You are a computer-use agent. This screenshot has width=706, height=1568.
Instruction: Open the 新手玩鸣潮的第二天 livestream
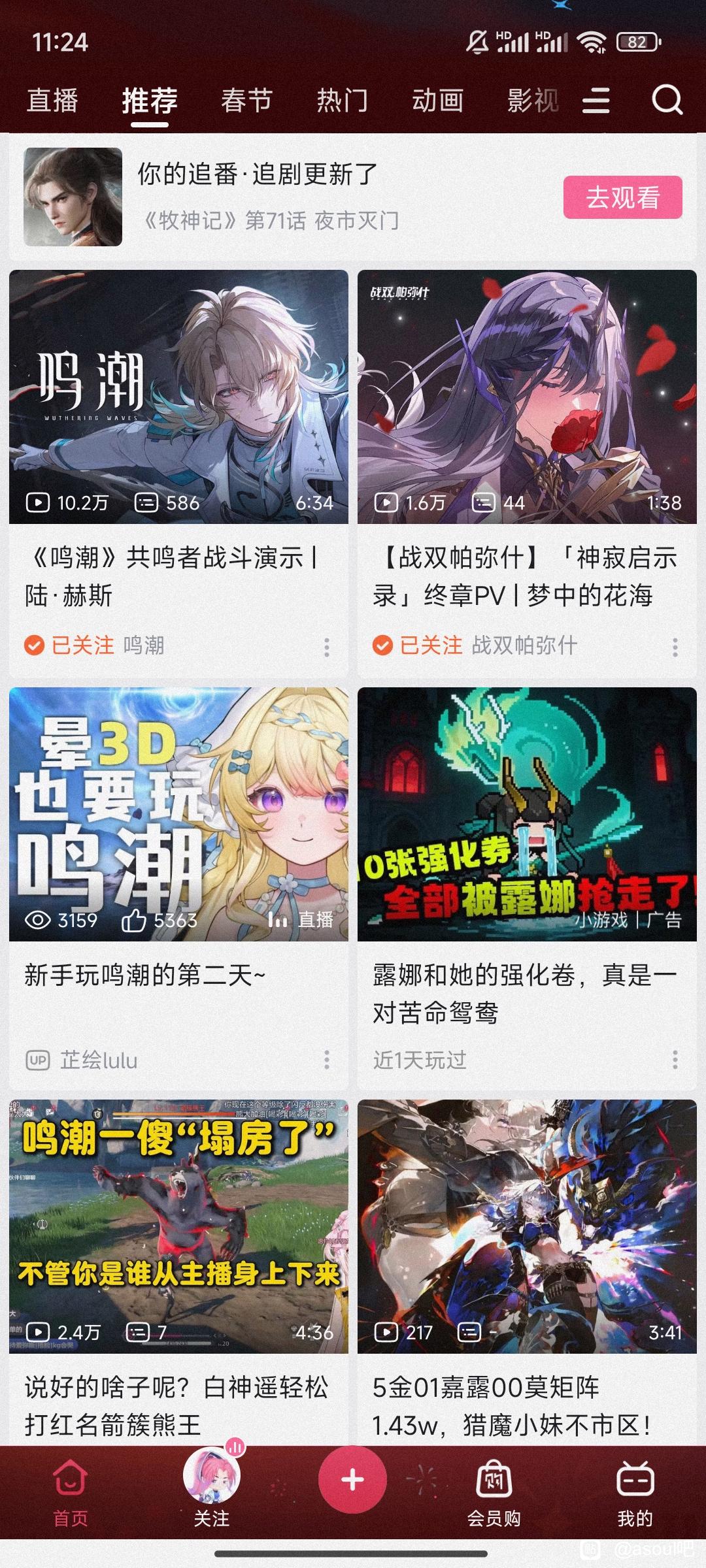click(x=178, y=814)
